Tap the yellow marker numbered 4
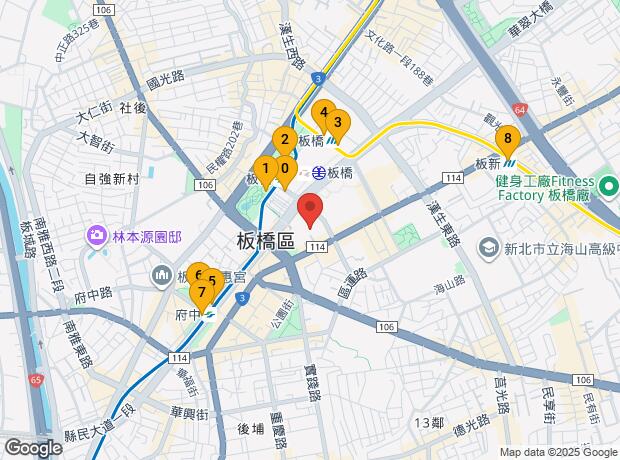The width and height of the screenshot is (620, 460). tap(322, 112)
